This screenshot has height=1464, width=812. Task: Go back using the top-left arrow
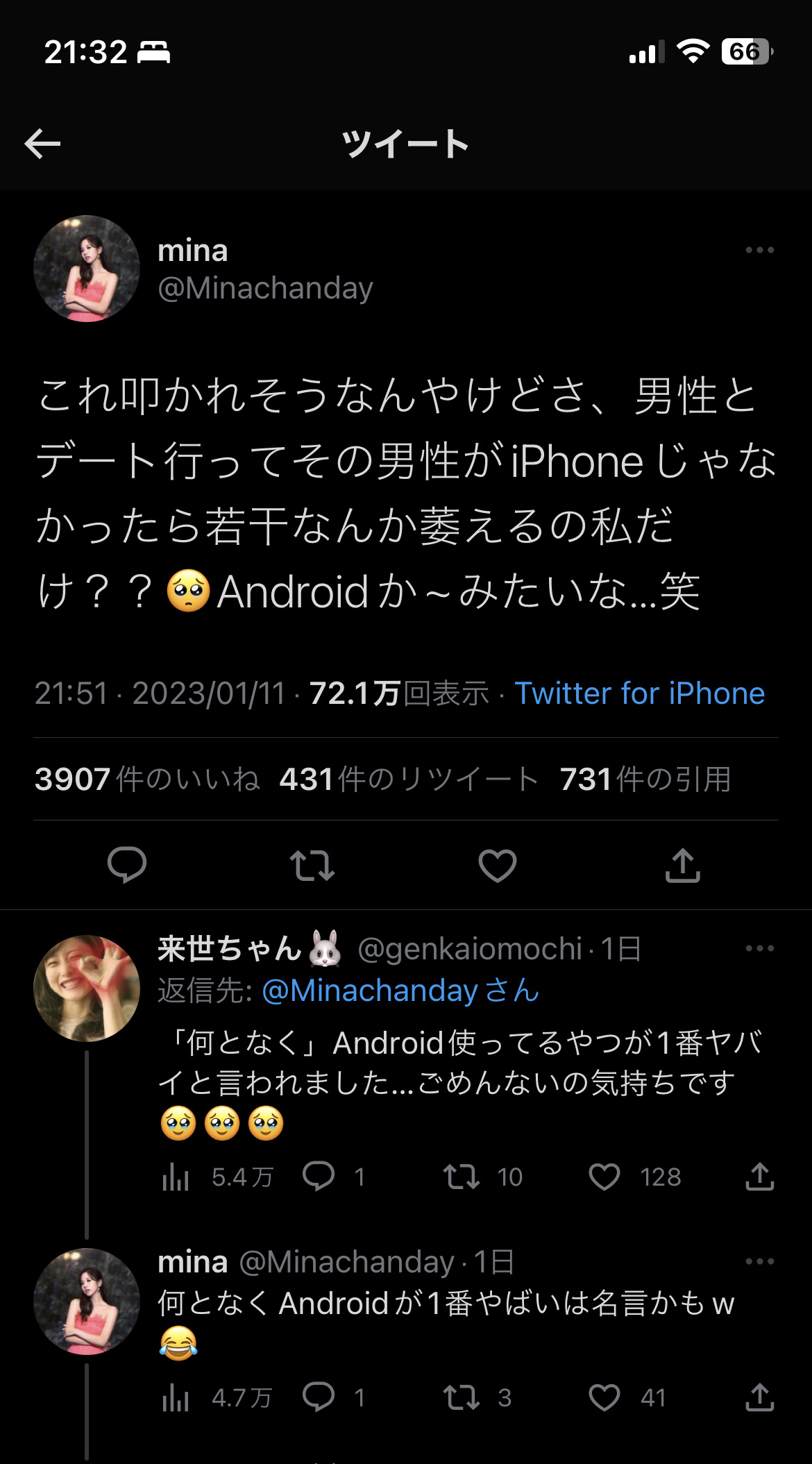42,144
